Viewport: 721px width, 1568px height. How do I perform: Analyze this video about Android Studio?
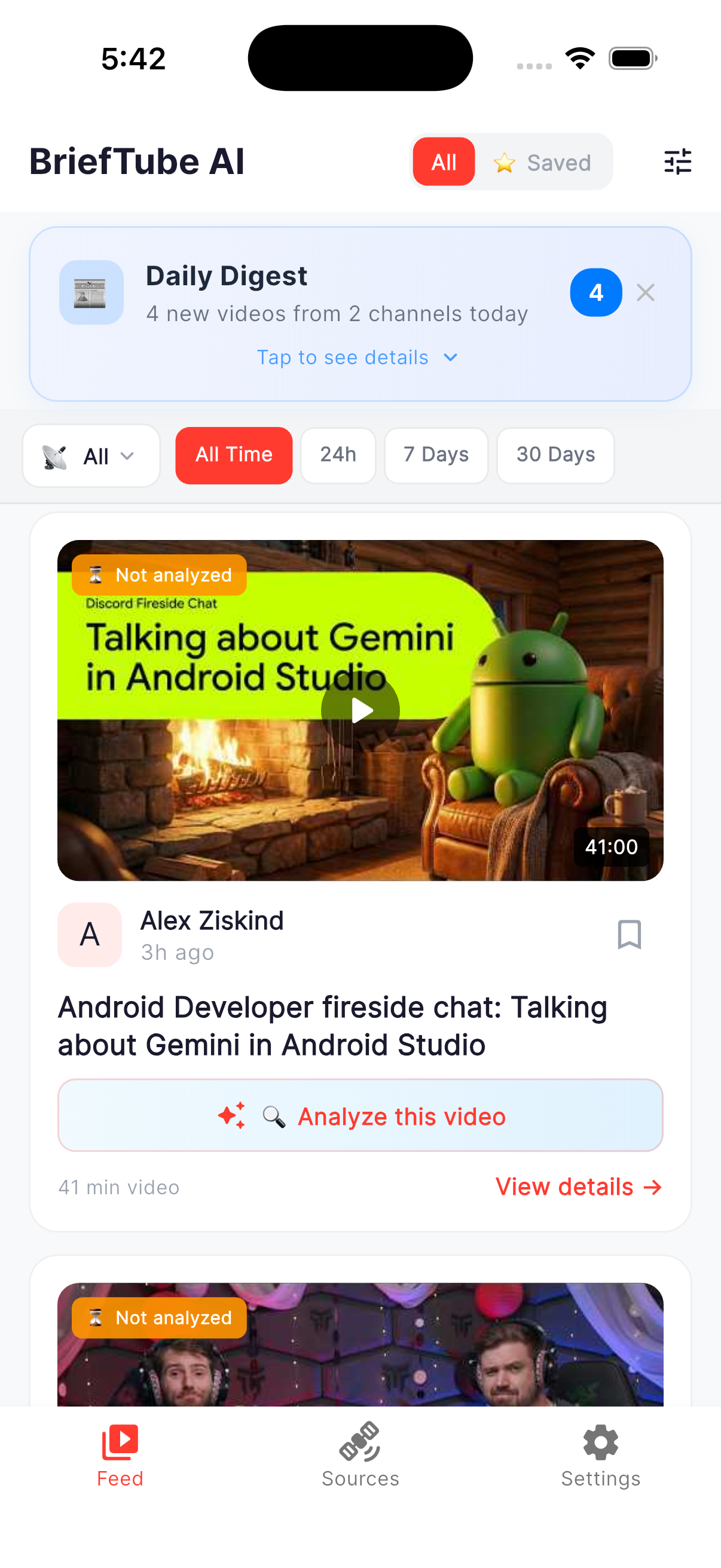click(x=360, y=1116)
